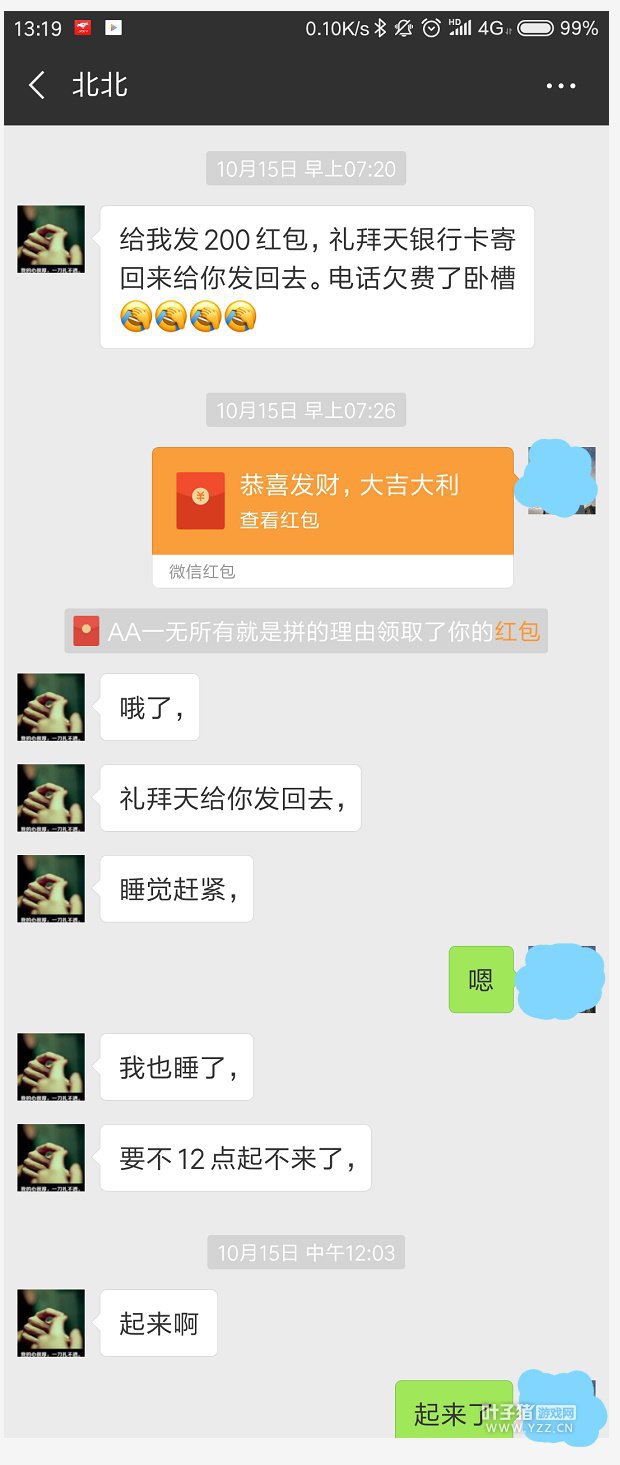Image resolution: width=620 pixels, height=1465 pixels.
Task: Go back from the 北北 chat
Action: [x=37, y=86]
